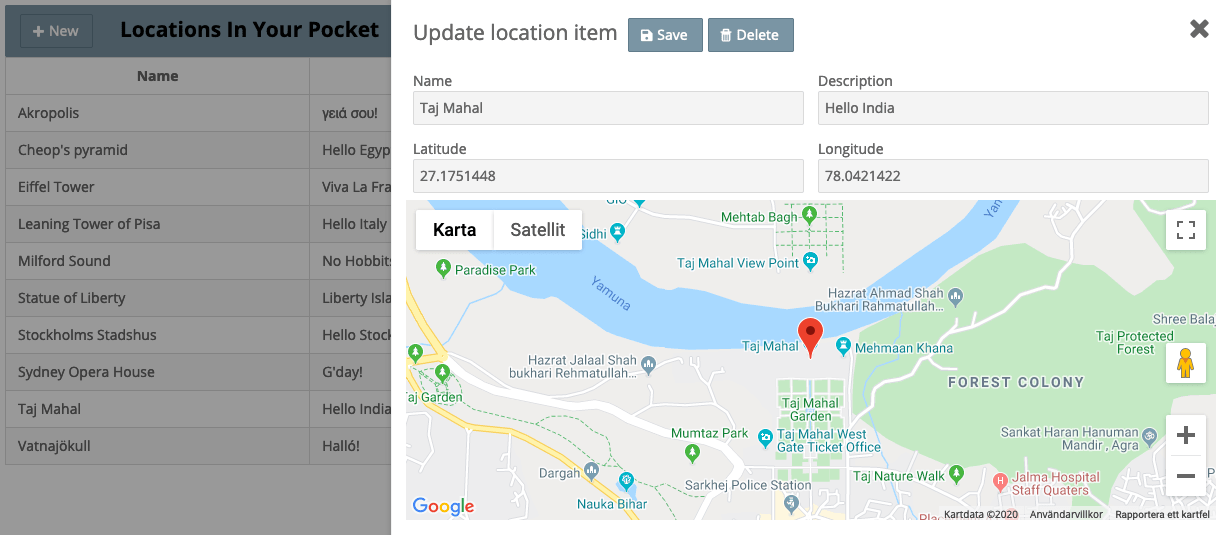Edit the Description field

[x=1013, y=108]
